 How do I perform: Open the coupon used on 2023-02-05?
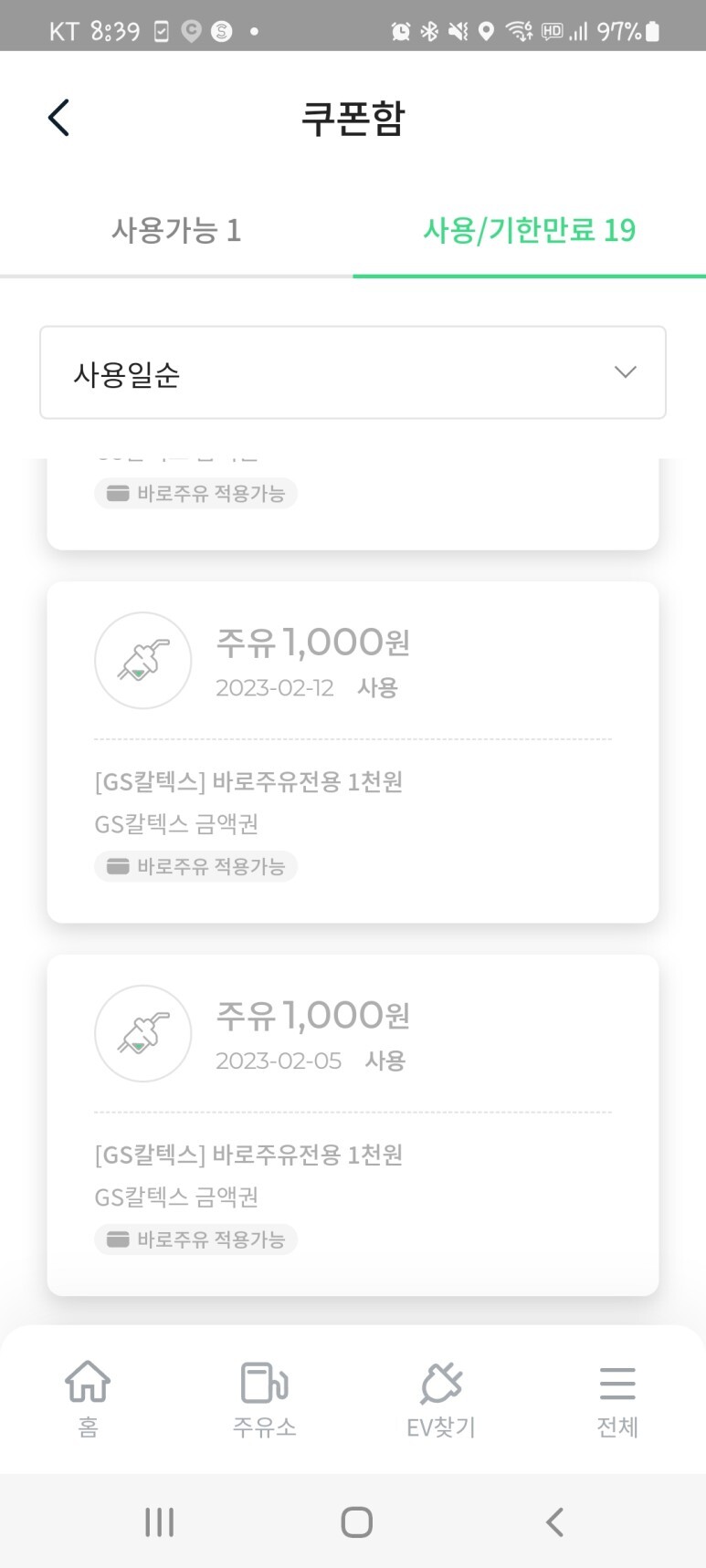click(353, 1125)
